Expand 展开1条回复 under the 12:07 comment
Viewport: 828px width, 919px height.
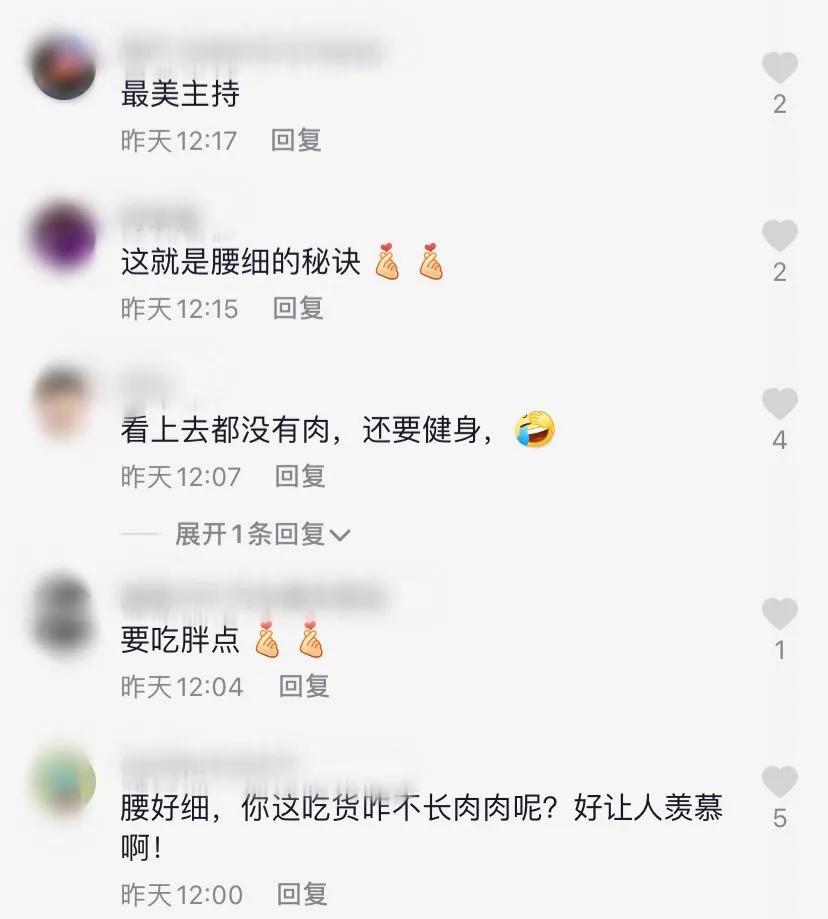click(x=262, y=535)
